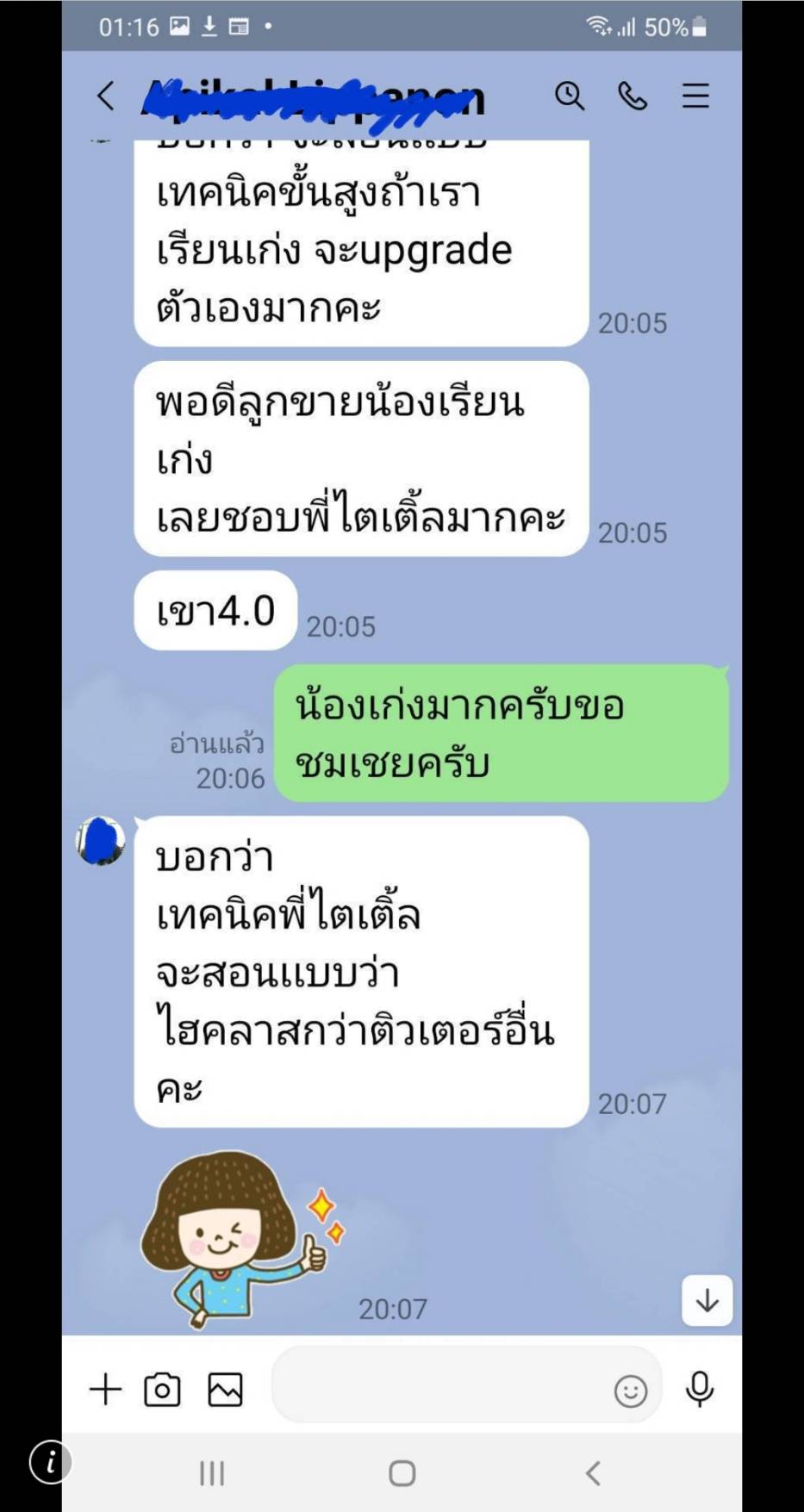Jump to the latest message
This screenshot has width=804, height=1512.
point(707,1300)
